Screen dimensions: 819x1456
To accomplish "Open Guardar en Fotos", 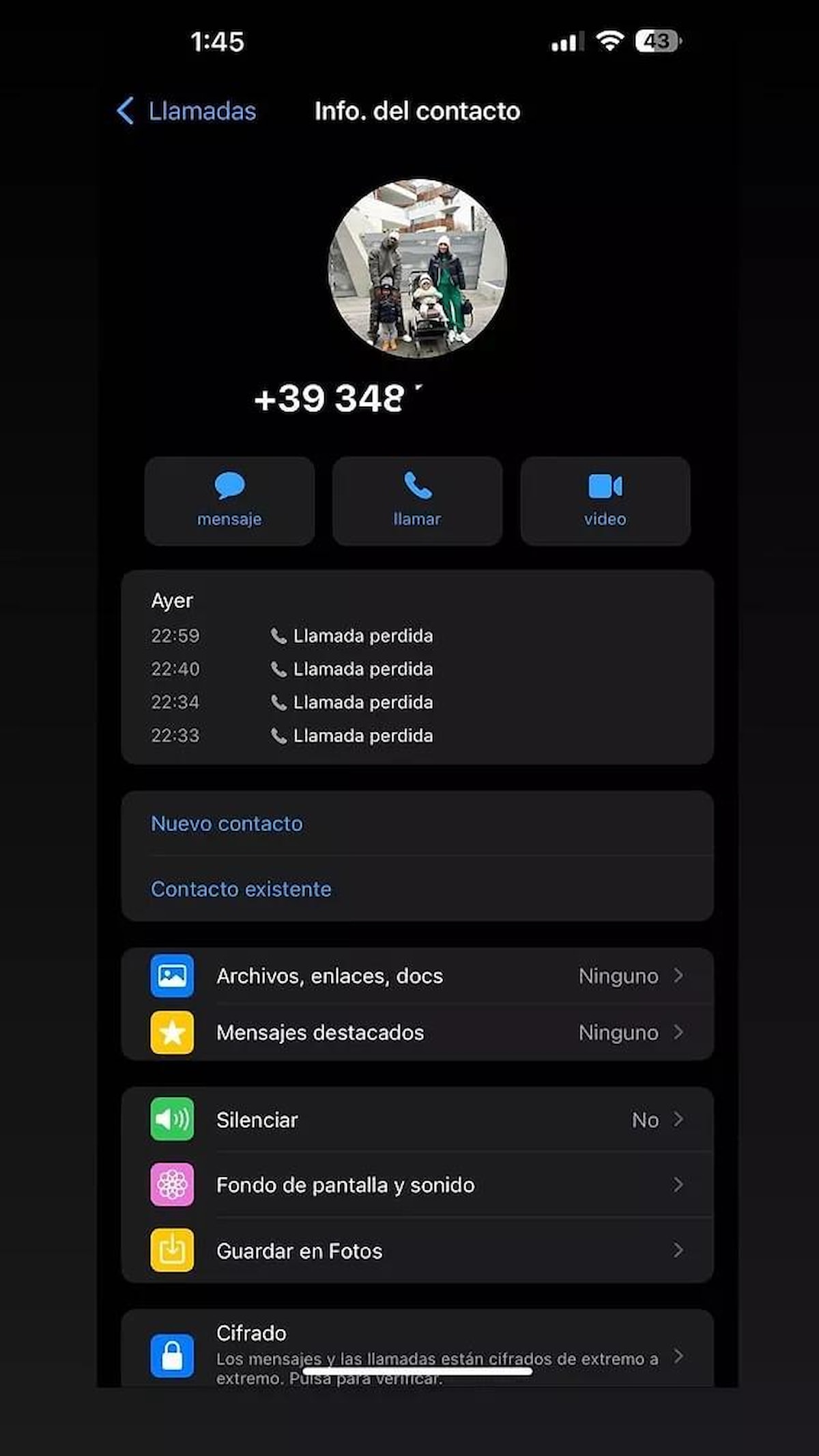I will click(417, 1251).
